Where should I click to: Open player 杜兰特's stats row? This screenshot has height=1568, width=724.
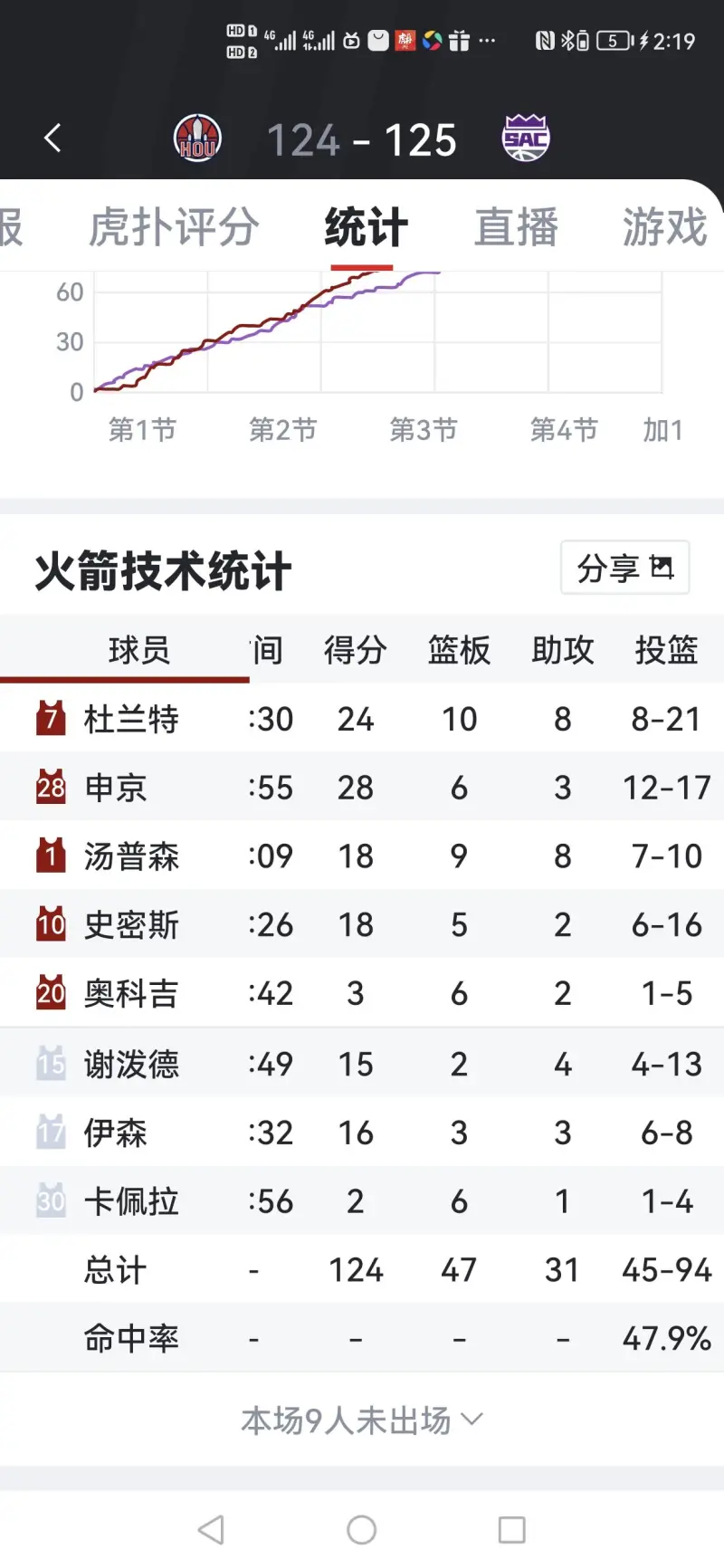tap(131, 719)
